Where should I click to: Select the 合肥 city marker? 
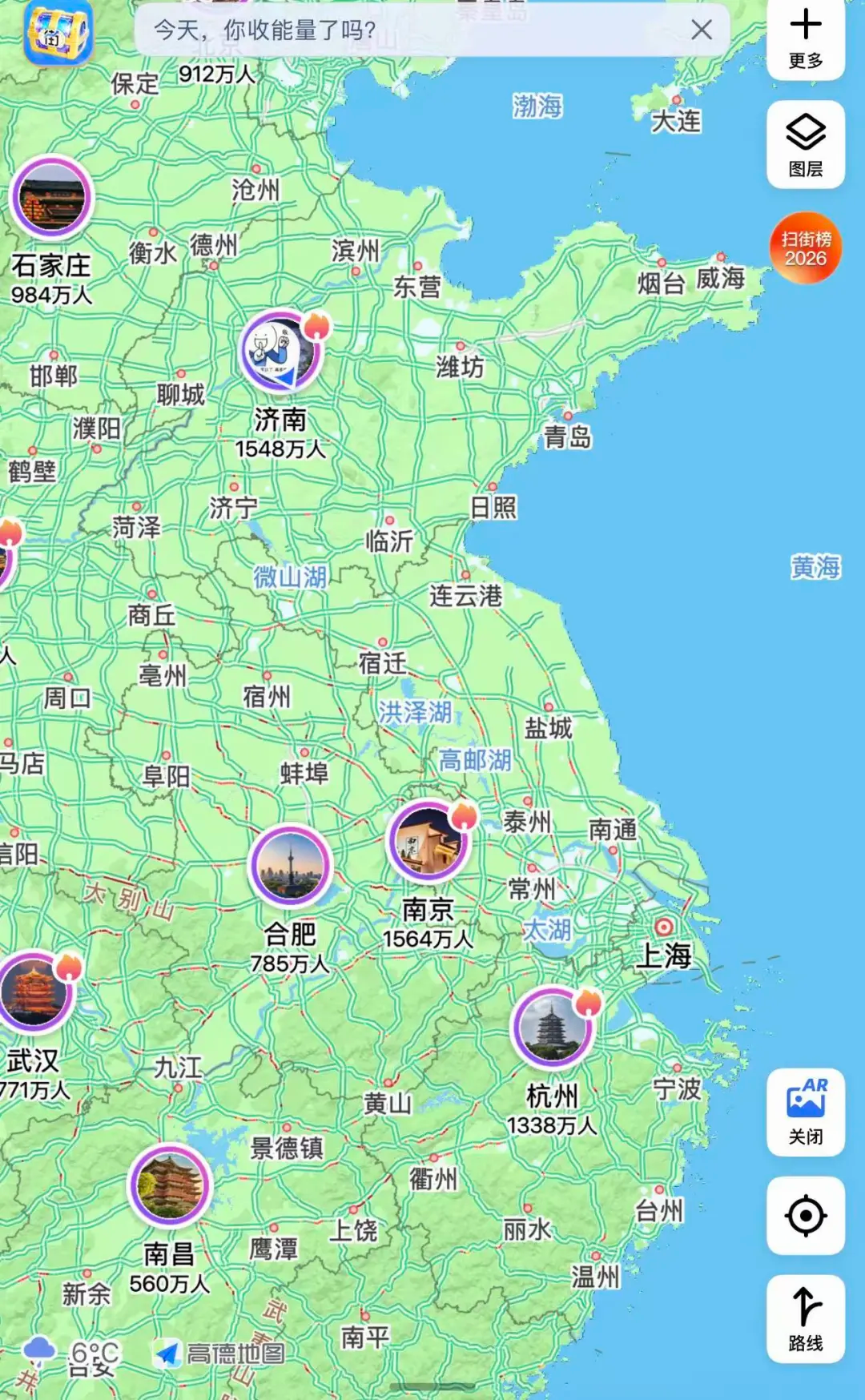point(290,866)
